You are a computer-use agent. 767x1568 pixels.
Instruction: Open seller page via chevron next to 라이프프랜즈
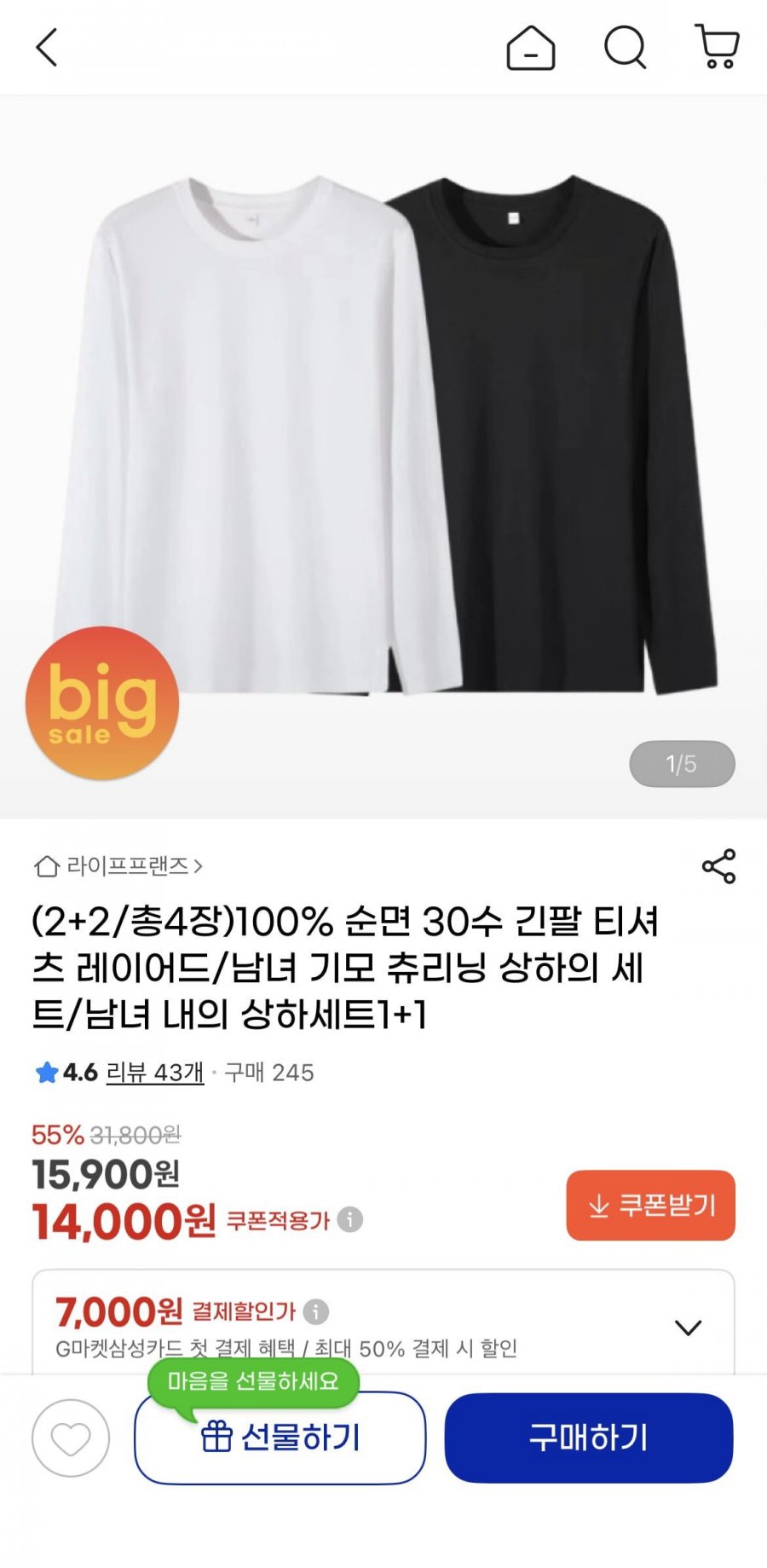tap(199, 866)
